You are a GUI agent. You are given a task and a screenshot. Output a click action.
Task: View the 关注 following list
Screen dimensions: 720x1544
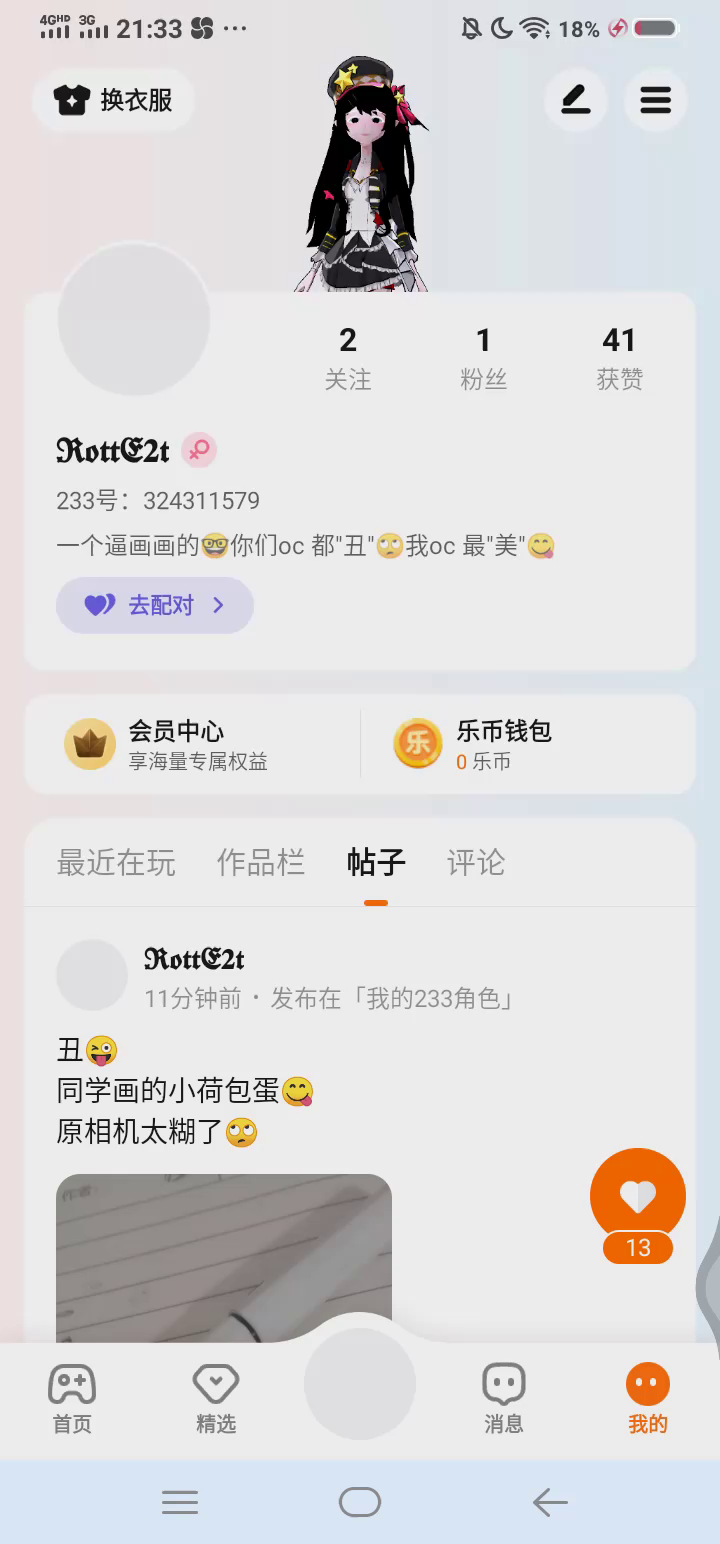pyautogui.click(x=348, y=358)
